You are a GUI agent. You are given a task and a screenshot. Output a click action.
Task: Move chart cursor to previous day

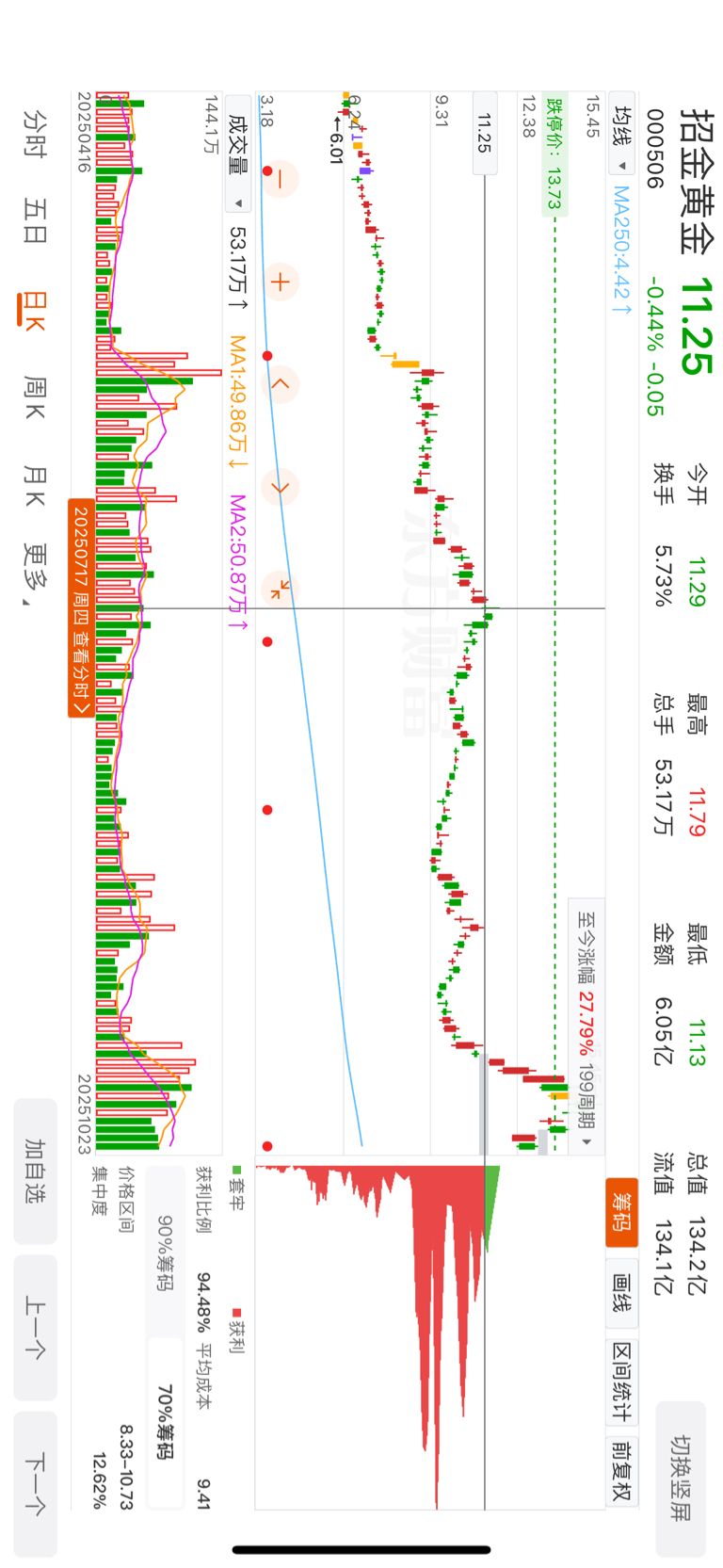point(280,384)
